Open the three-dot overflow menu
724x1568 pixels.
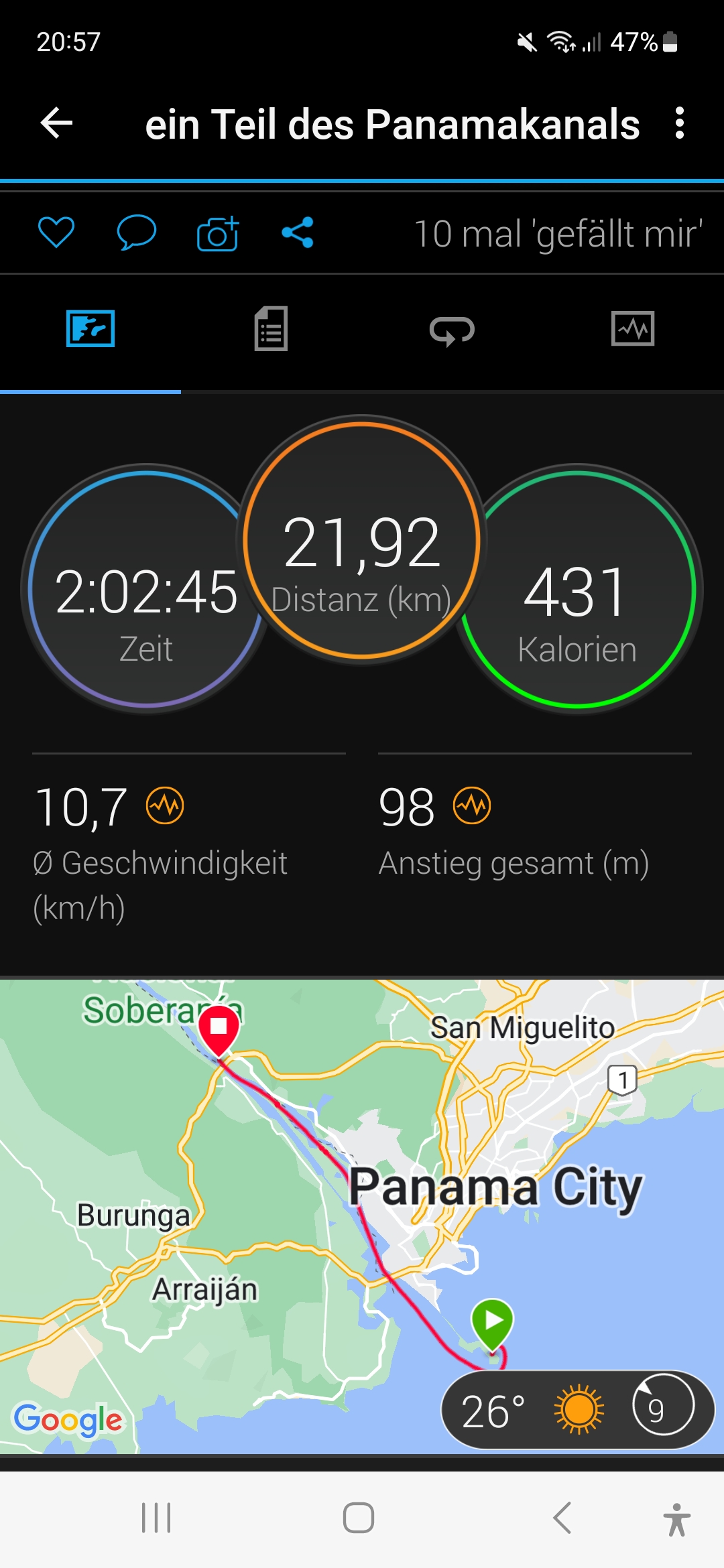680,123
